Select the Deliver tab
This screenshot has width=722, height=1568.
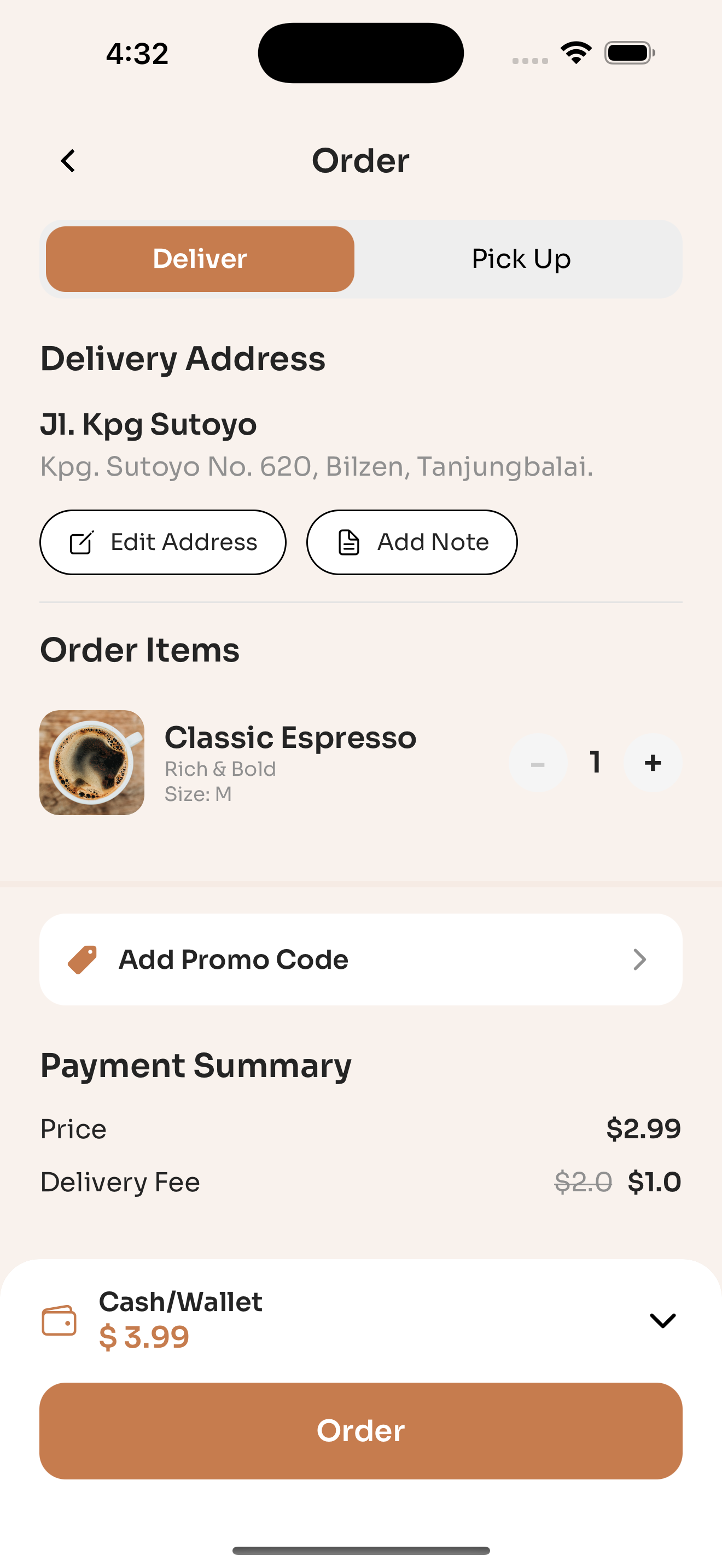point(199,258)
